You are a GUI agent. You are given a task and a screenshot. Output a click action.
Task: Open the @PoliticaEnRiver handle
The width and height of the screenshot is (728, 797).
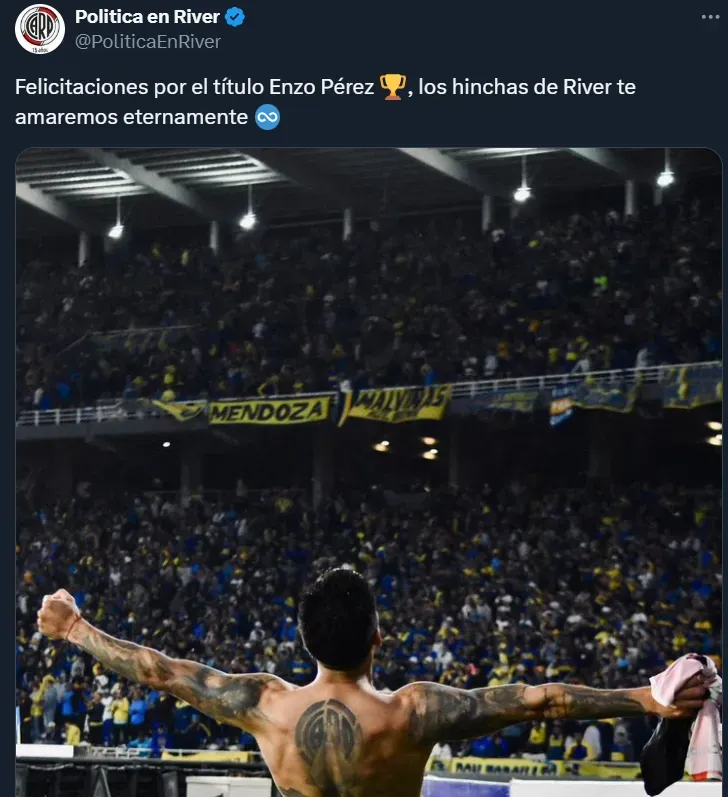coord(148,42)
